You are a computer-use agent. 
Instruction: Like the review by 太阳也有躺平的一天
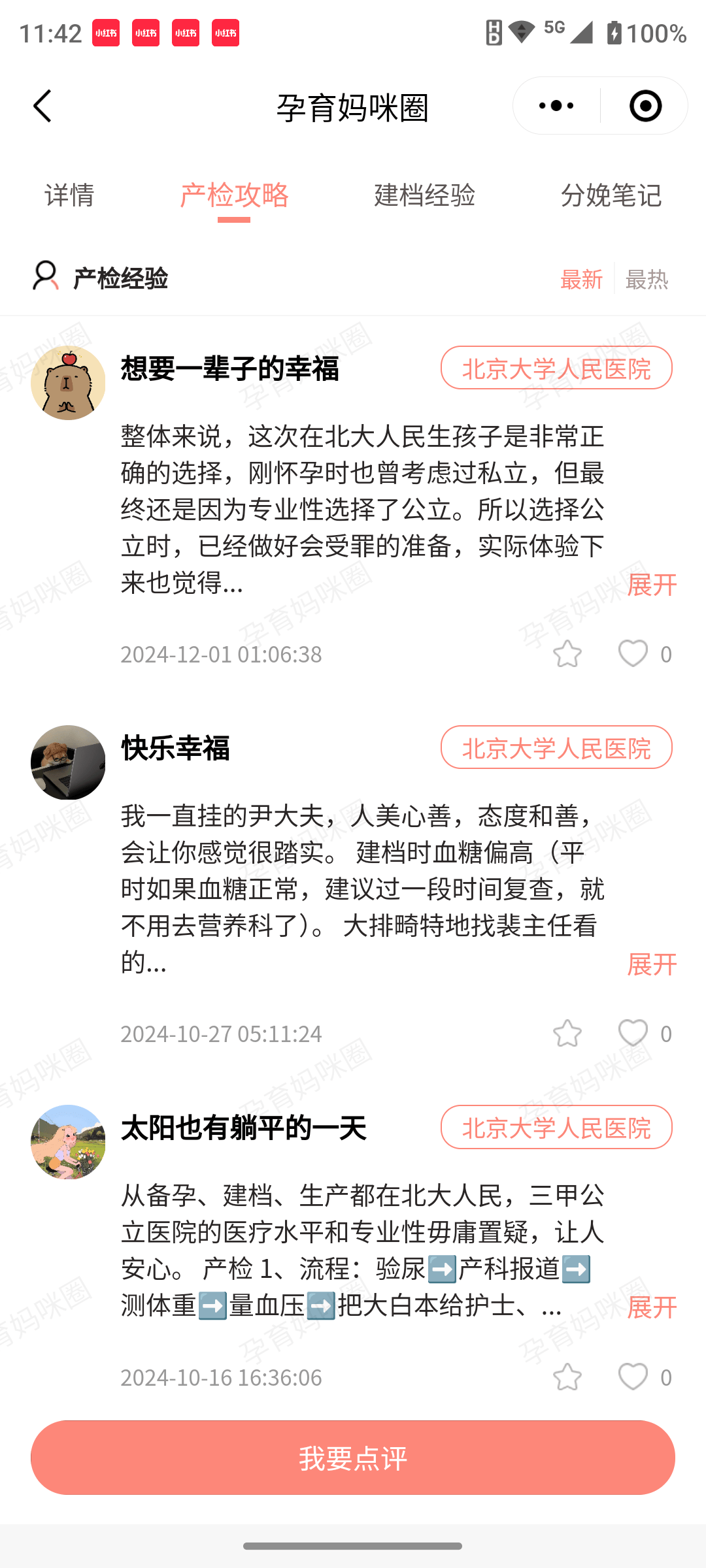click(633, 1377)
